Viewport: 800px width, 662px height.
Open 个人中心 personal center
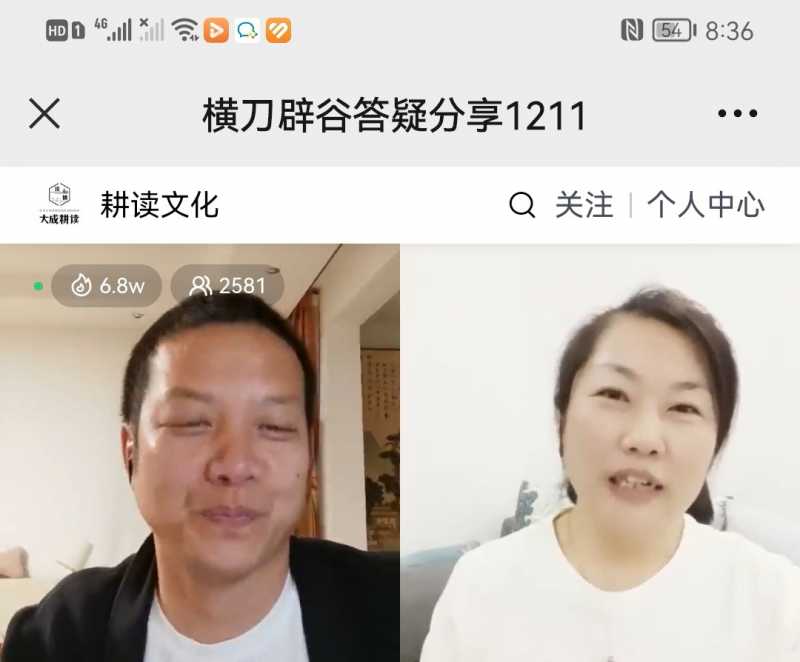pos(705,206)
